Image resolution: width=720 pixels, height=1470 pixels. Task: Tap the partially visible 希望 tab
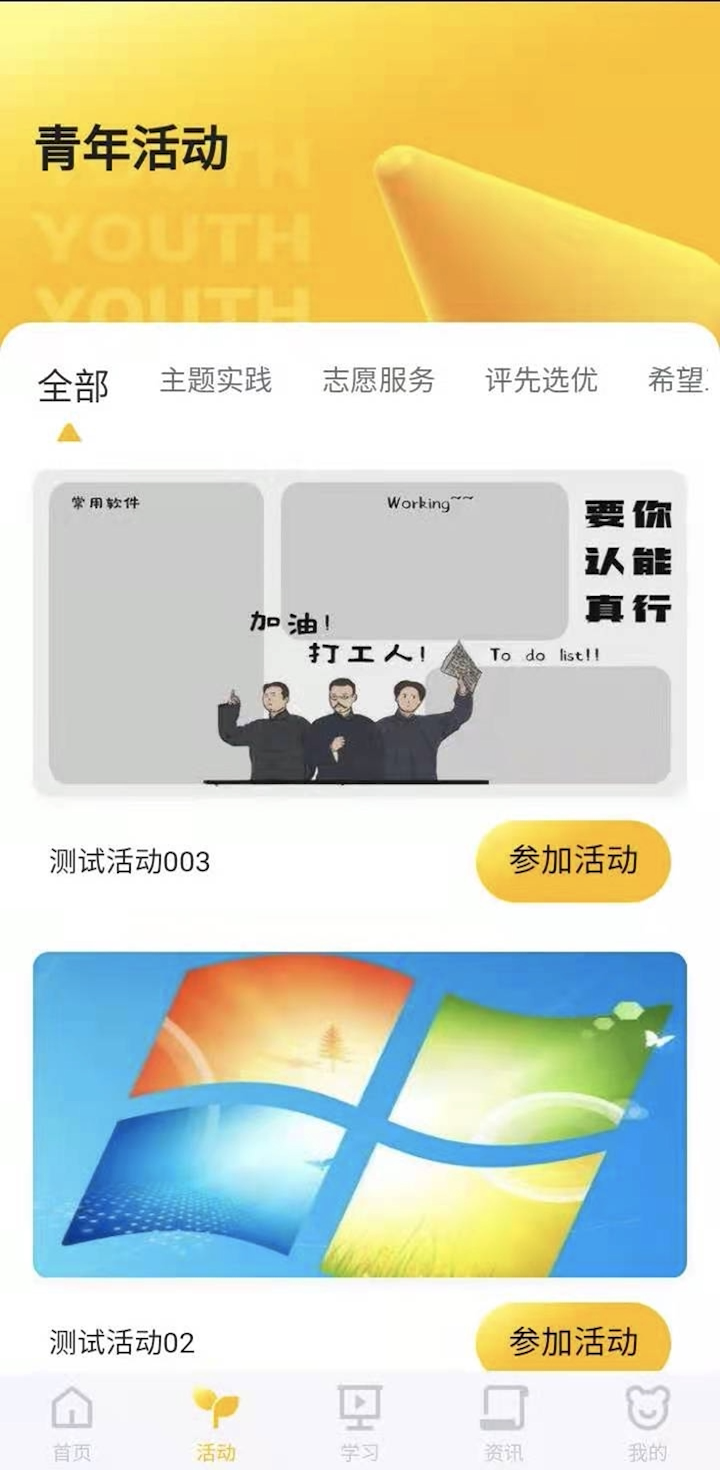(x=683, y=380)
